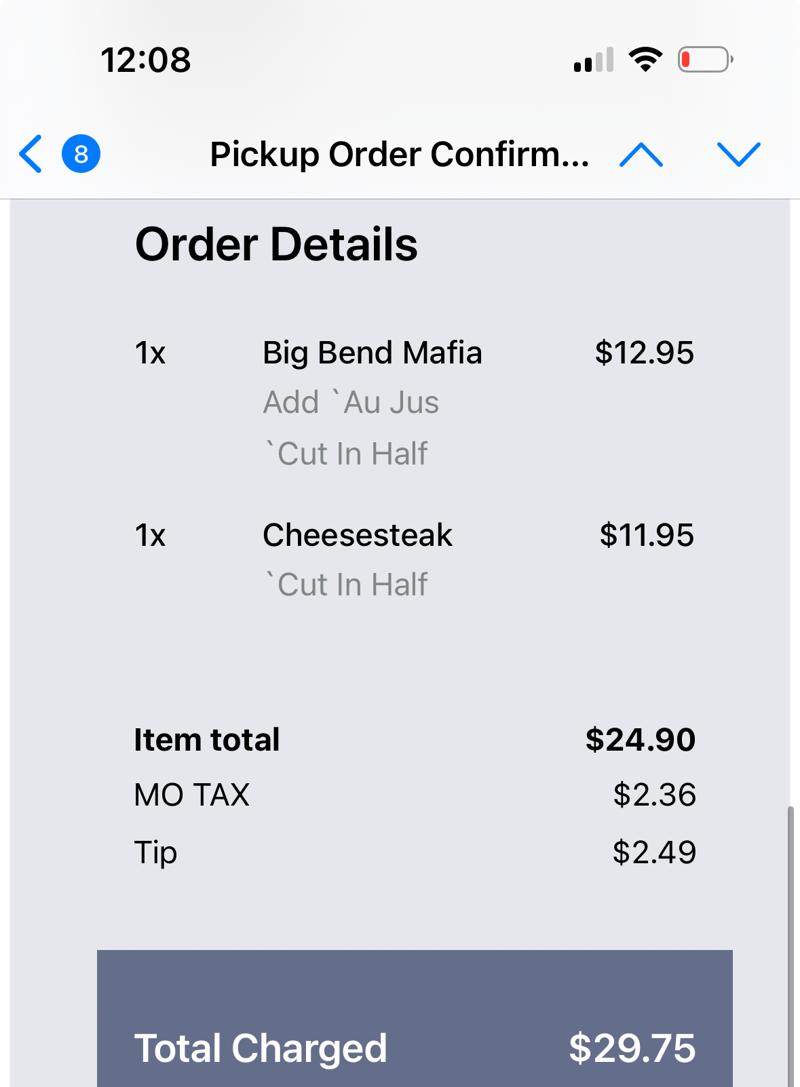Image resolution: width=800 pixels, height=1087 pixels.
Task: Collapse to previous email with up chevron
Action: pos(642,154)
